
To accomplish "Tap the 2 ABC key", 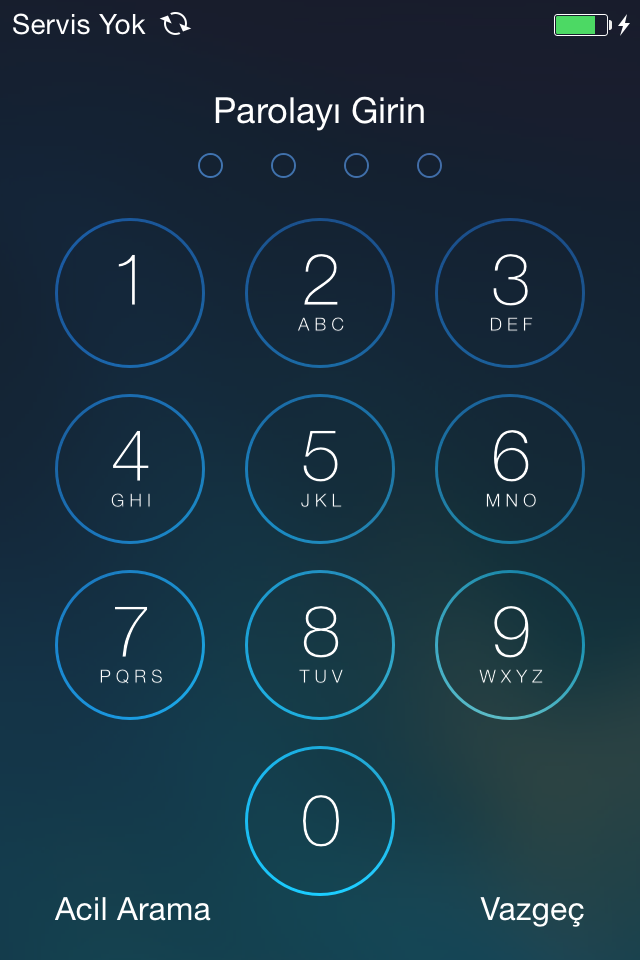I will click(x=320, y=293).
